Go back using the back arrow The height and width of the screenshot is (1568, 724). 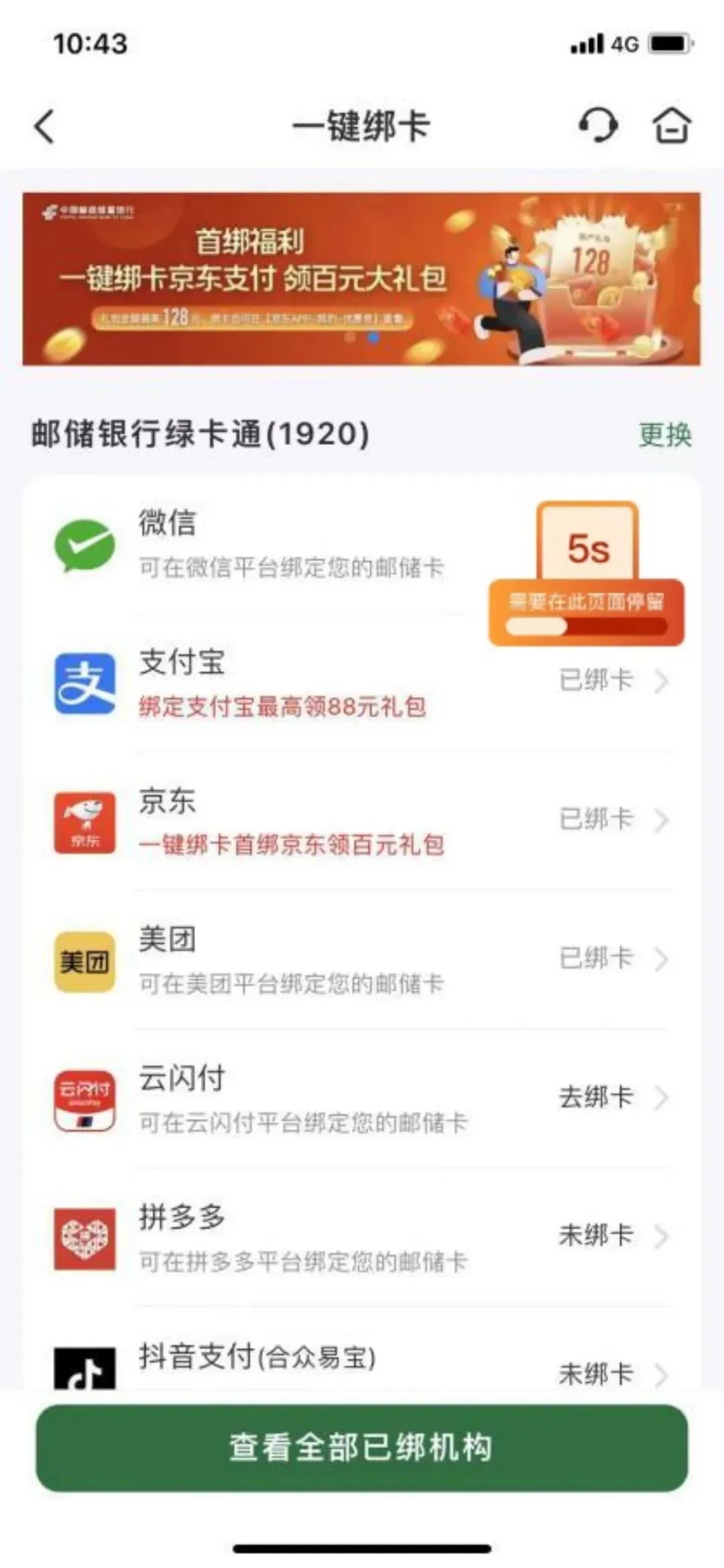pyautogui.click(x=44, y=126)
